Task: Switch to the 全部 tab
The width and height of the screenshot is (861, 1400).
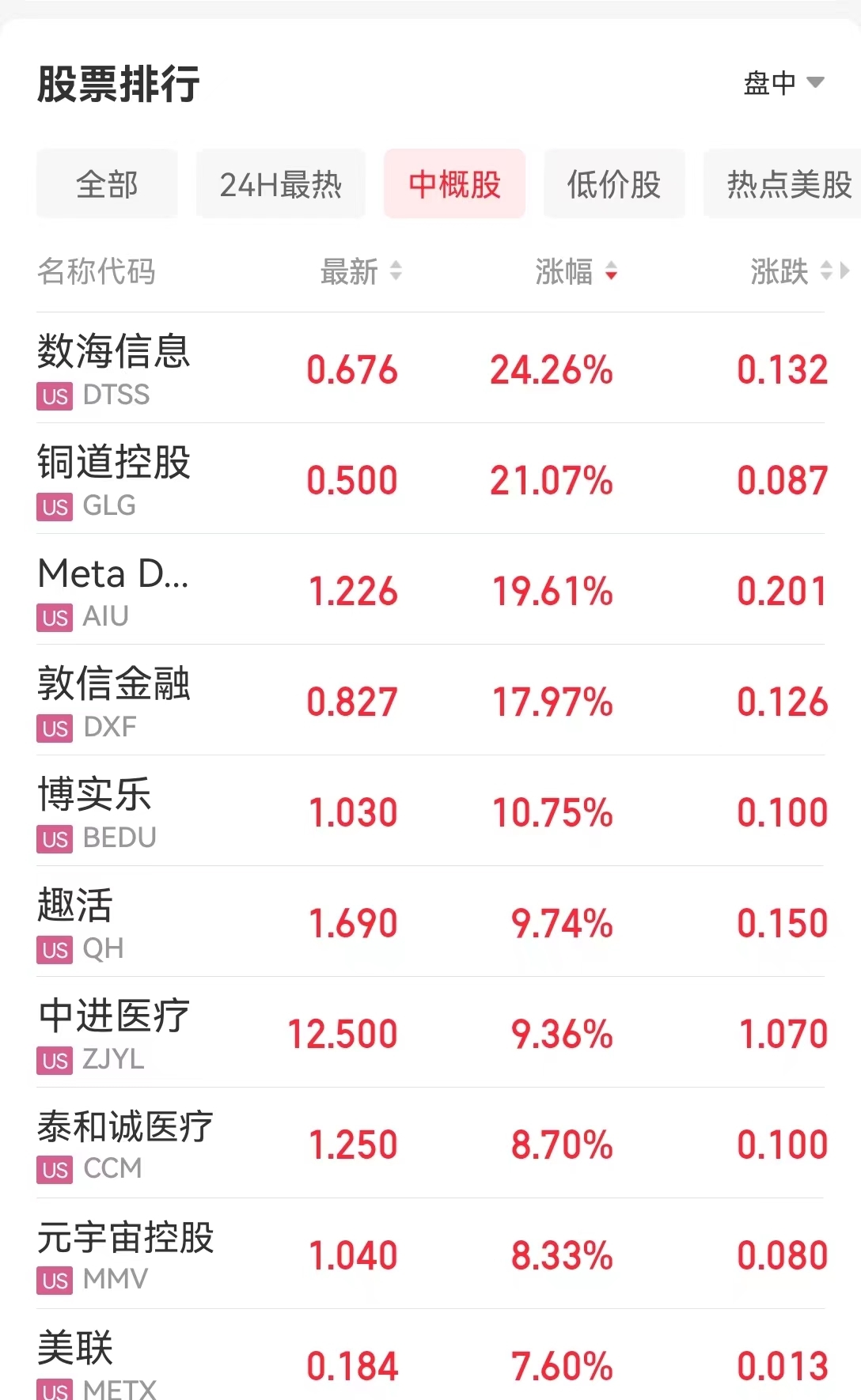Action: tap(107, 184)
